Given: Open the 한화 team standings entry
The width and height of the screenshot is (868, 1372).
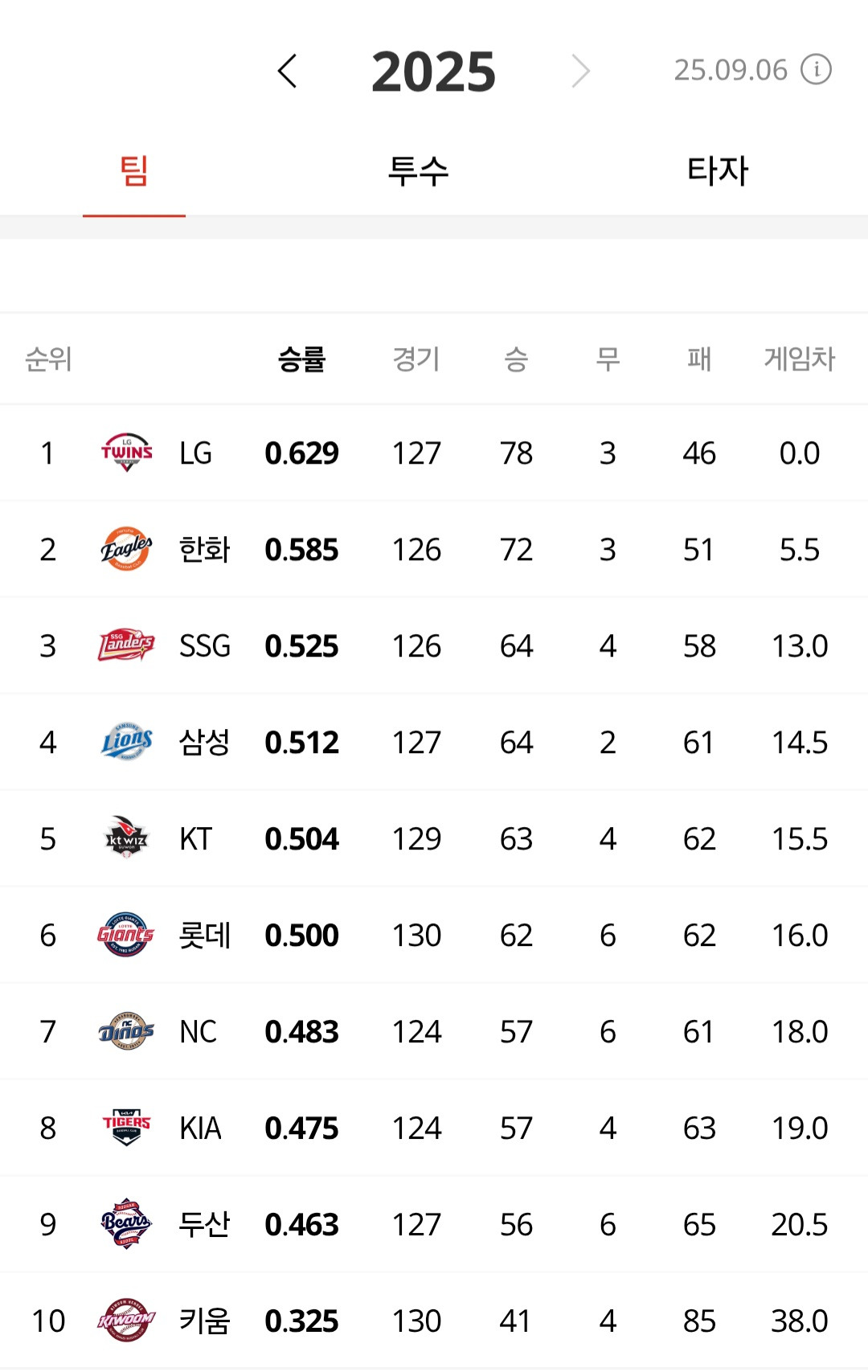Looking at the screenshot, I should [203, 548].
